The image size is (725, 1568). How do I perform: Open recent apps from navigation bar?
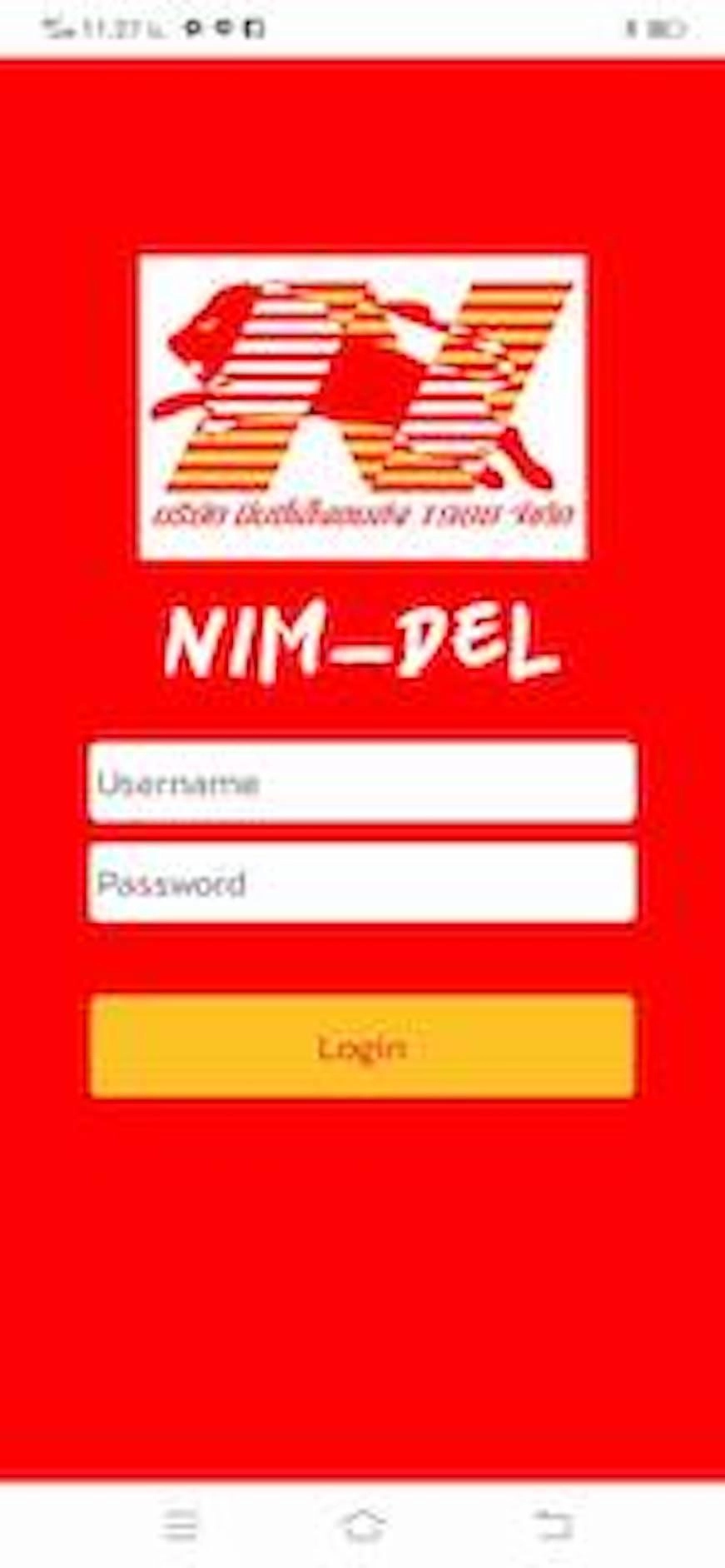(x=181, y=1525)
